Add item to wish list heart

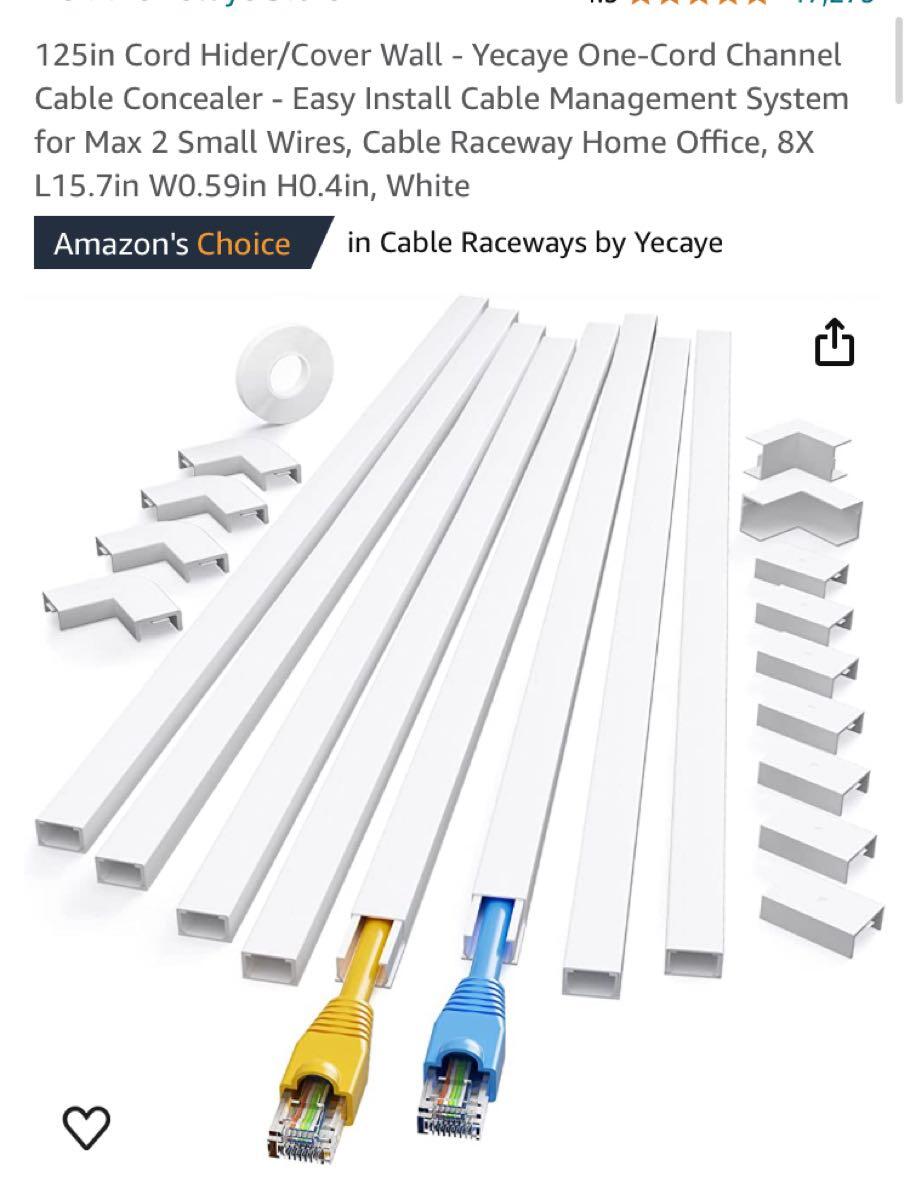click(87, 1129)
